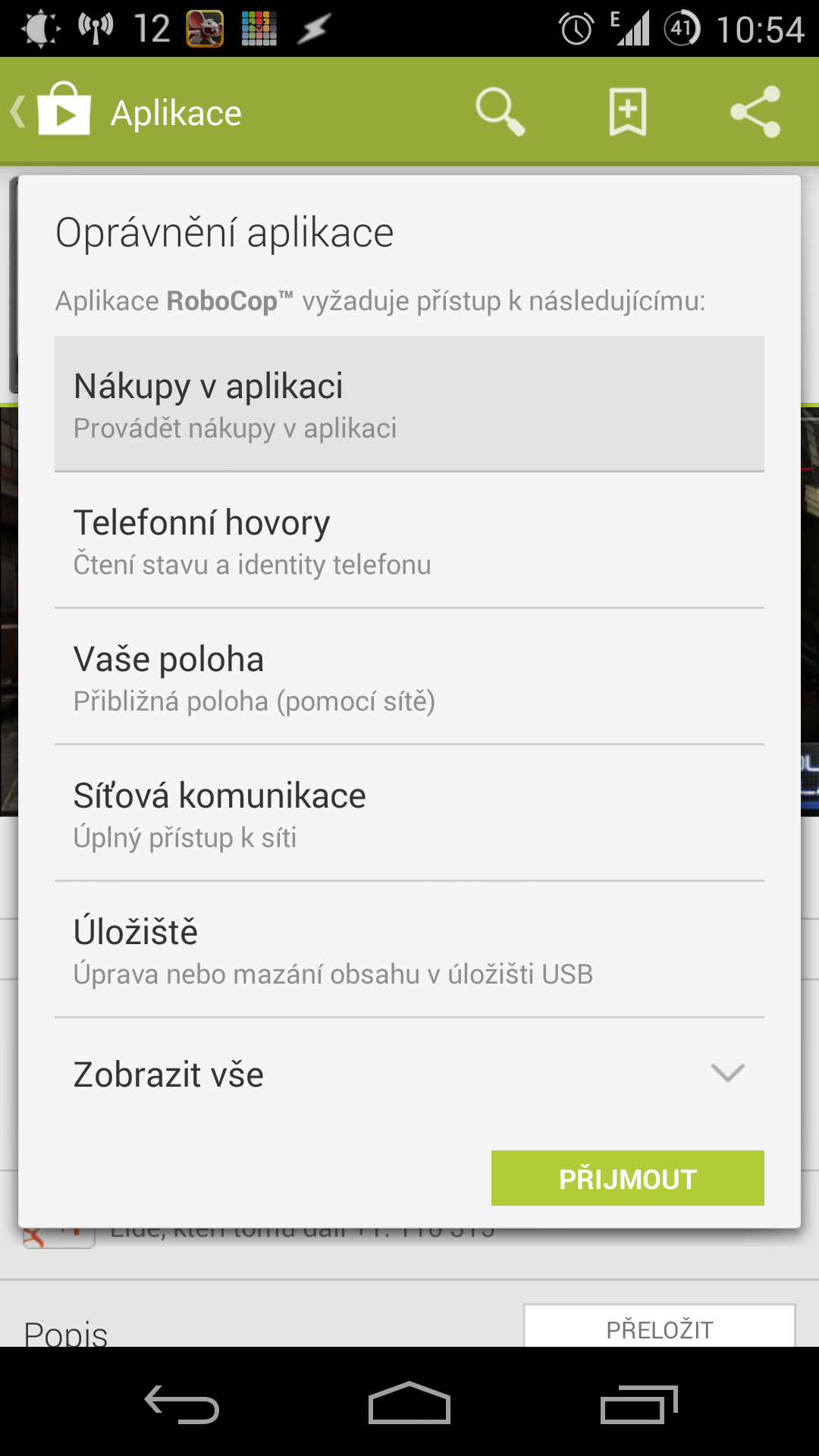
Task: Select the Úložiště permission row
Action: coord(409,949)
